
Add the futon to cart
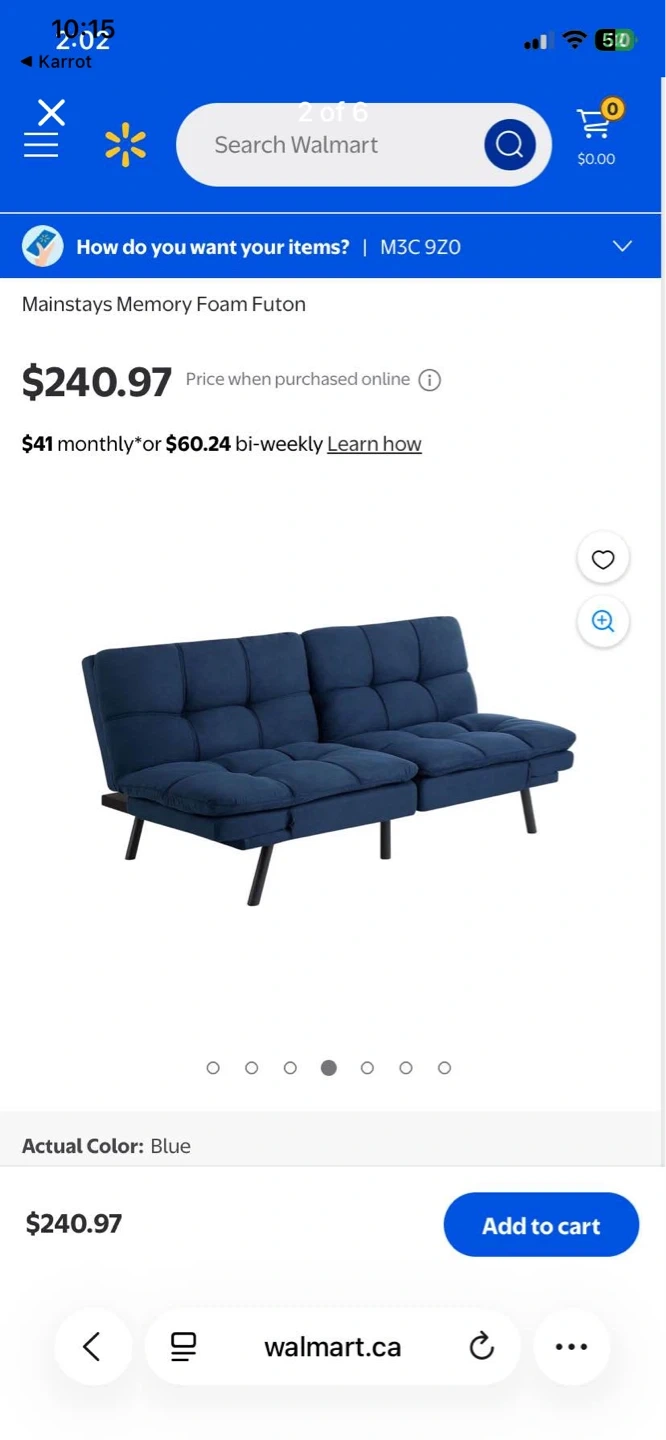pyautogui.click(x=541, y=1225)
